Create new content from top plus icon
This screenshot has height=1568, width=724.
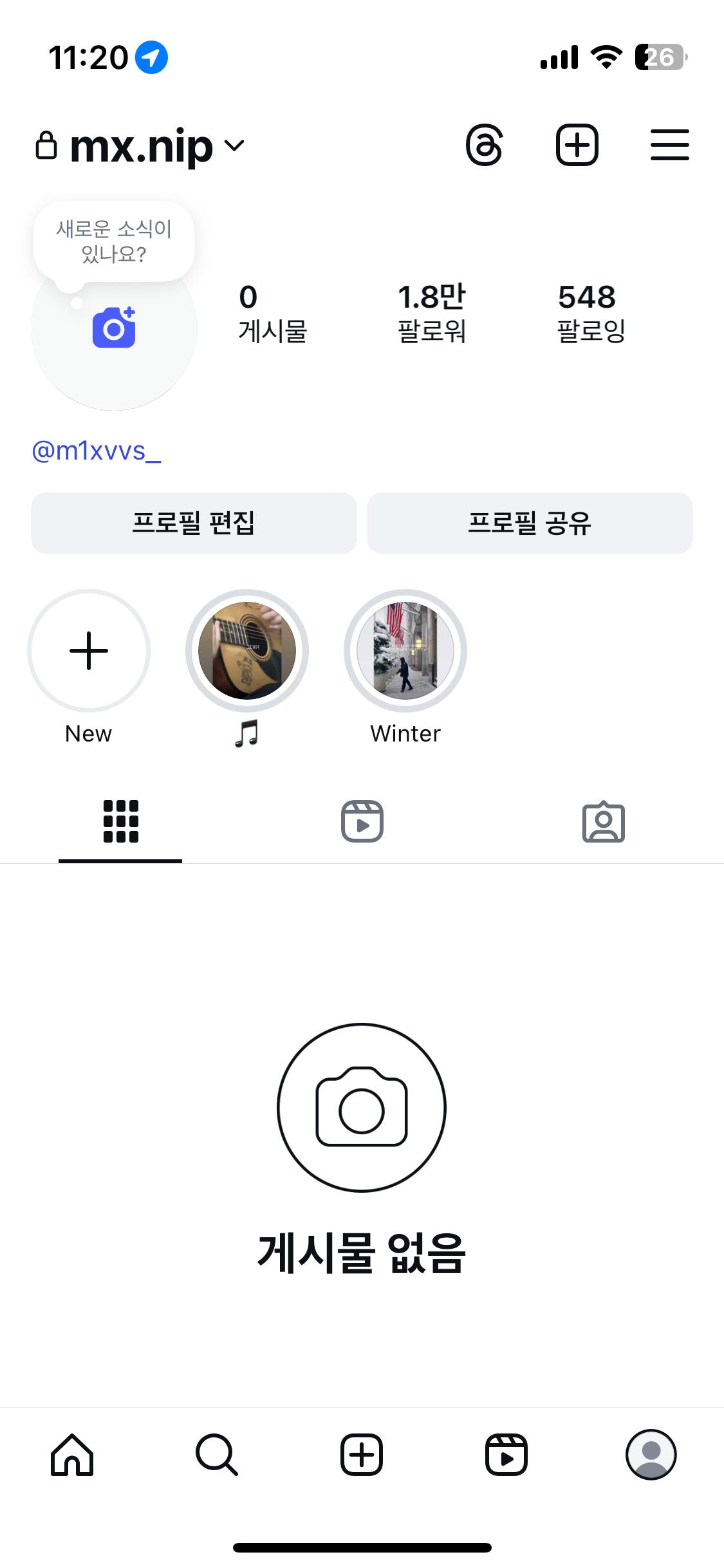[577, 145]
